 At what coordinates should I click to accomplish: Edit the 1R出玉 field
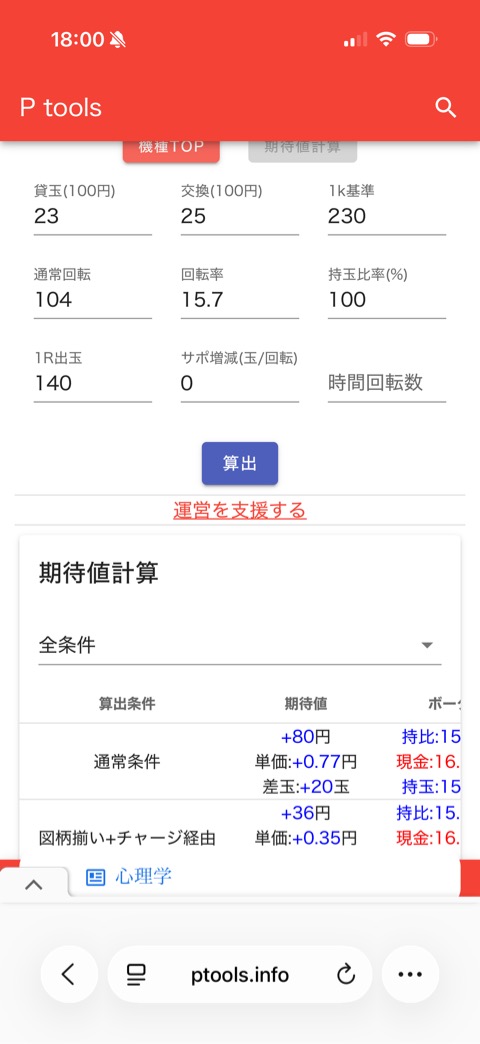click(x=93, y=384)
